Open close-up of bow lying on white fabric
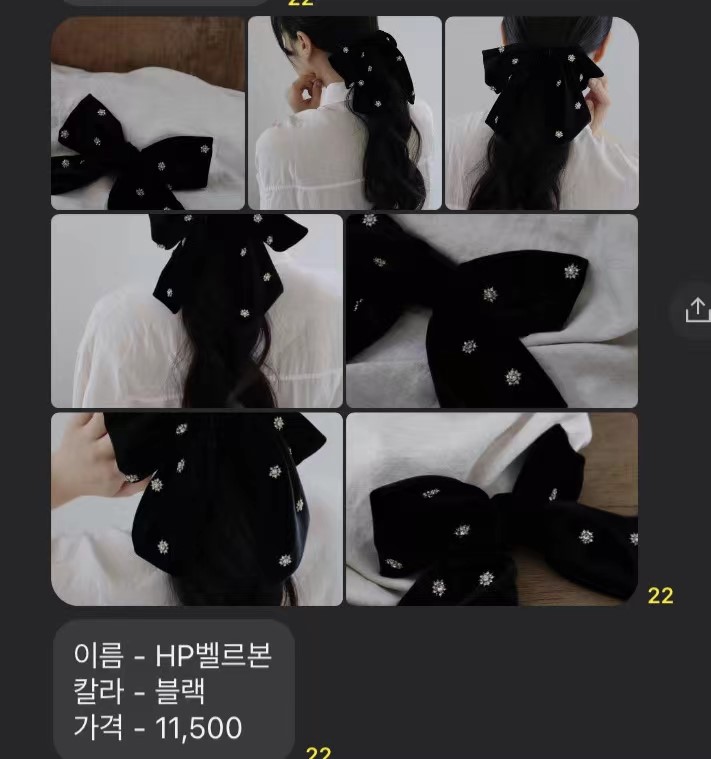Viewport: 711px width, 759px height. (491, 310)
